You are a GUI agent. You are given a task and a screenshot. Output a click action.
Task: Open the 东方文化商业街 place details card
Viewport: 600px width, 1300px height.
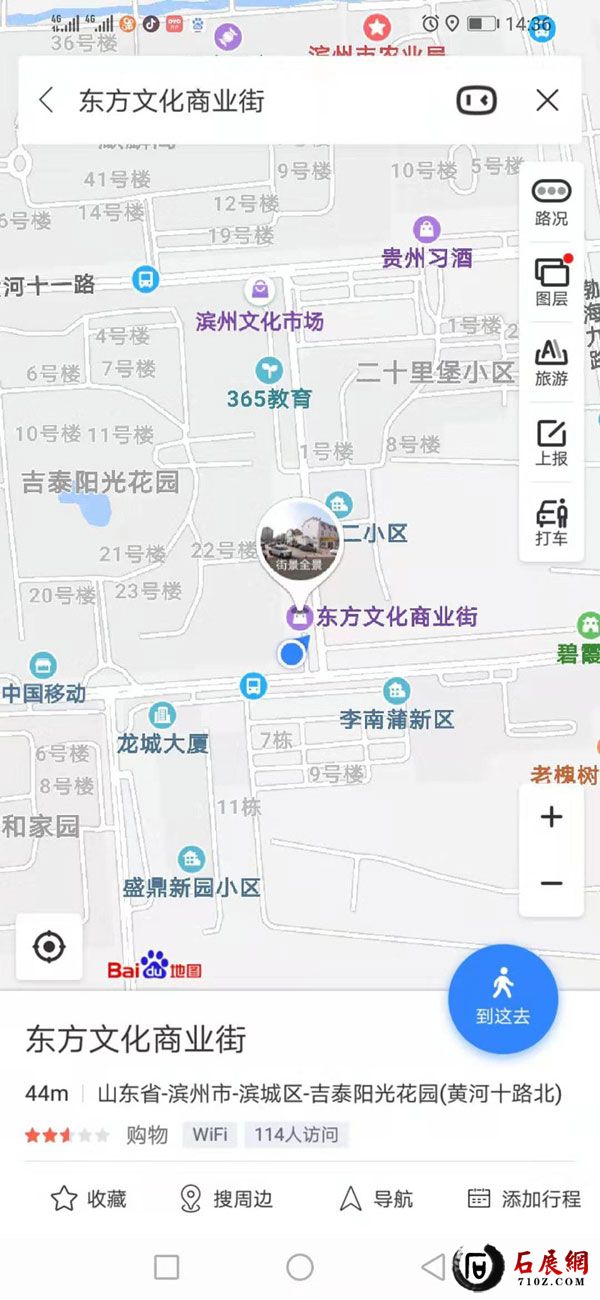click(135, 1040)
